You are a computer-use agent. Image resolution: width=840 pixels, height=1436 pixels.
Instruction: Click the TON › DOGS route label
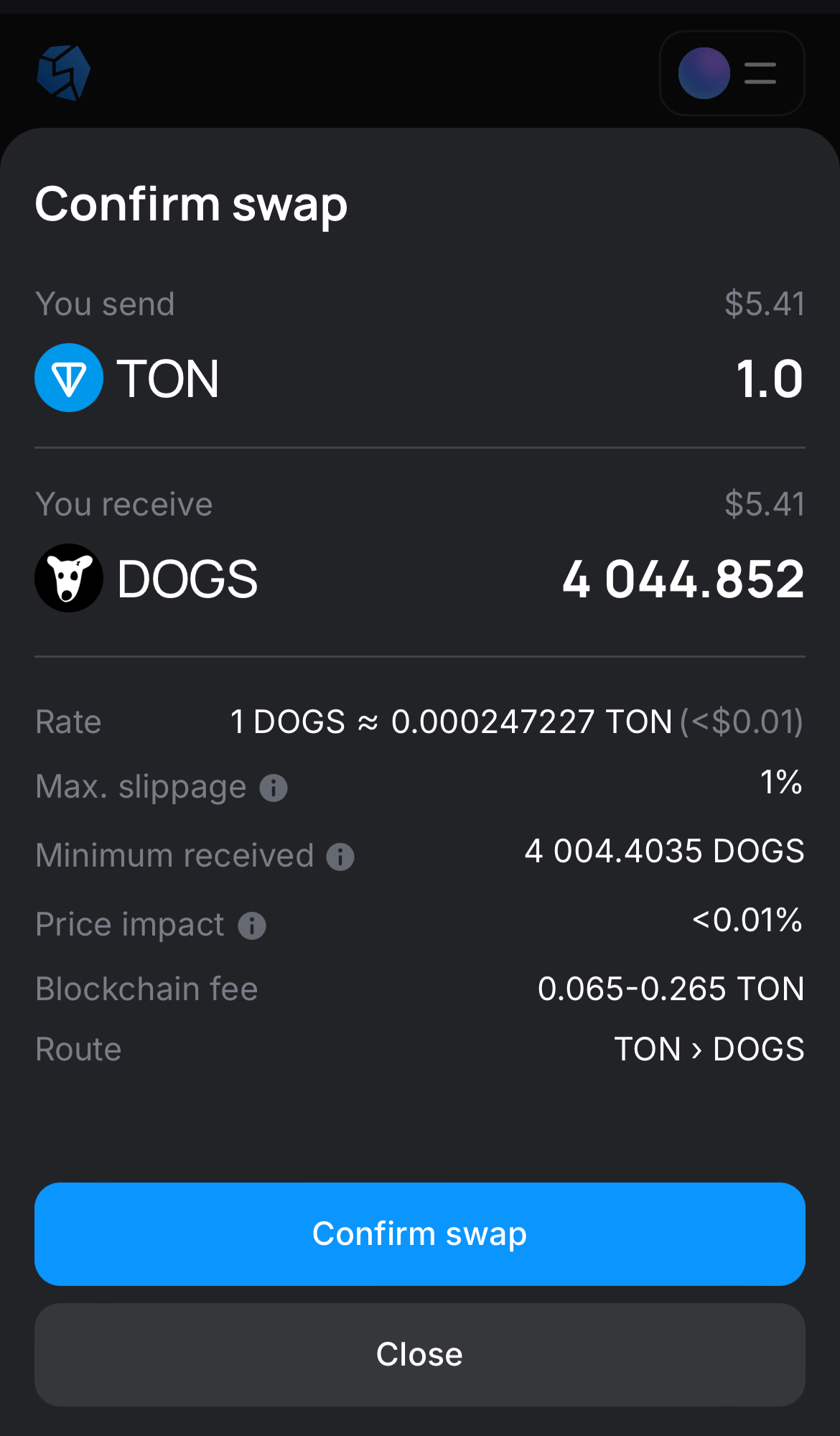pyautogui.click(x=709, y=1049)
